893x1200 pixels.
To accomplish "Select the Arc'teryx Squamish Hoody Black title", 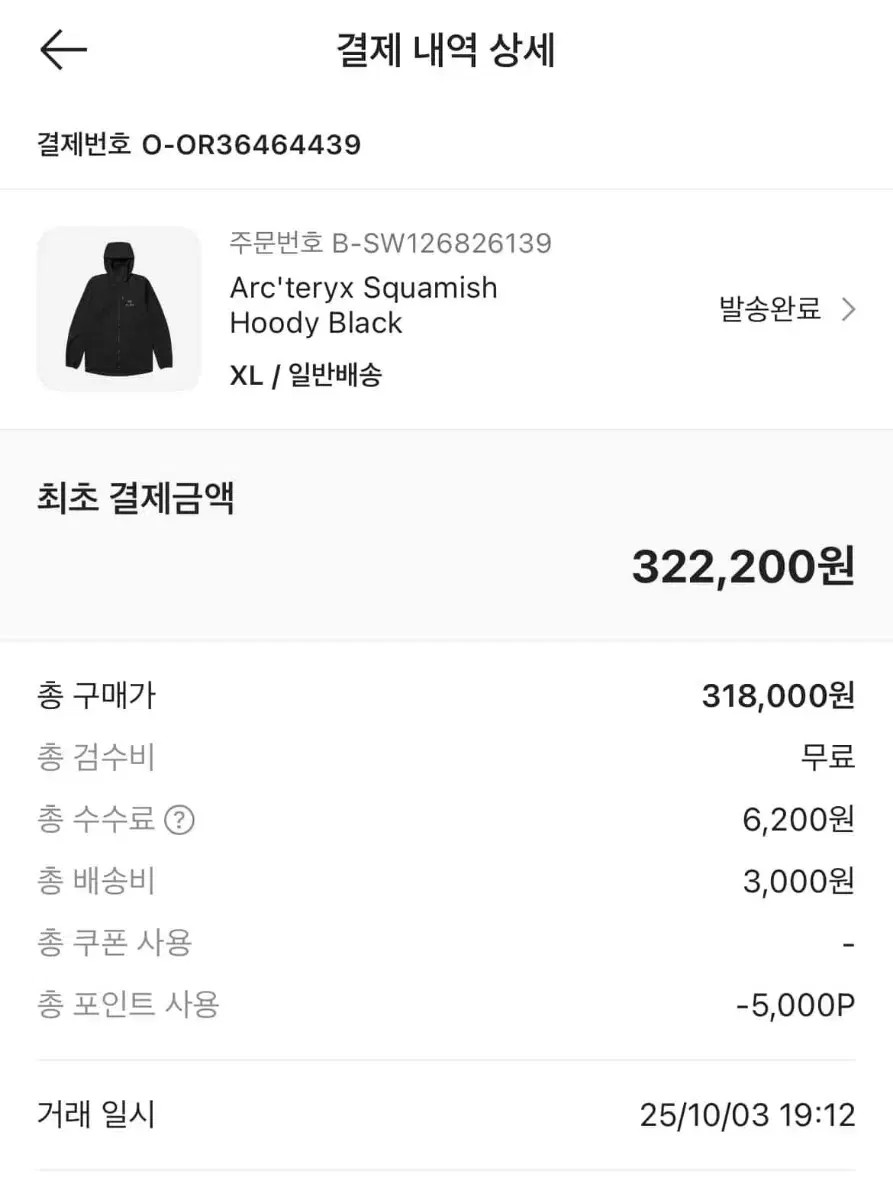I will [x=362, y=305].
